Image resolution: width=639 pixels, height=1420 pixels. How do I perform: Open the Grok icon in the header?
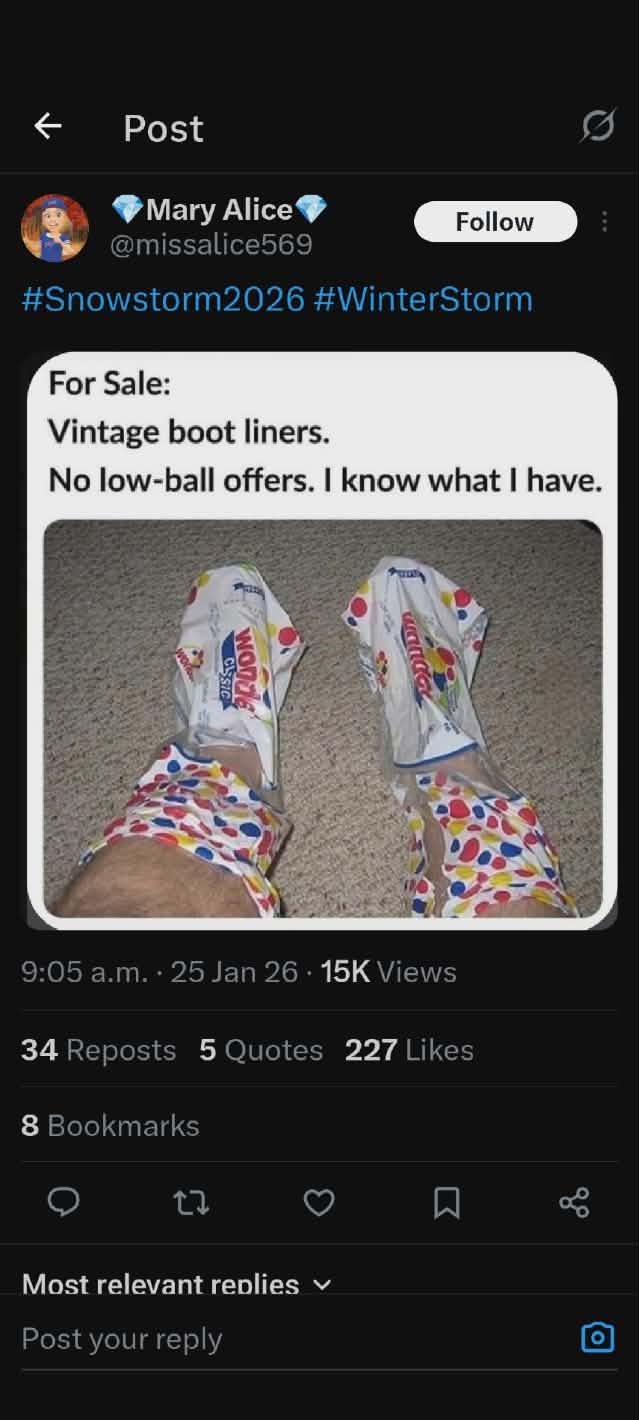[597, 127]
